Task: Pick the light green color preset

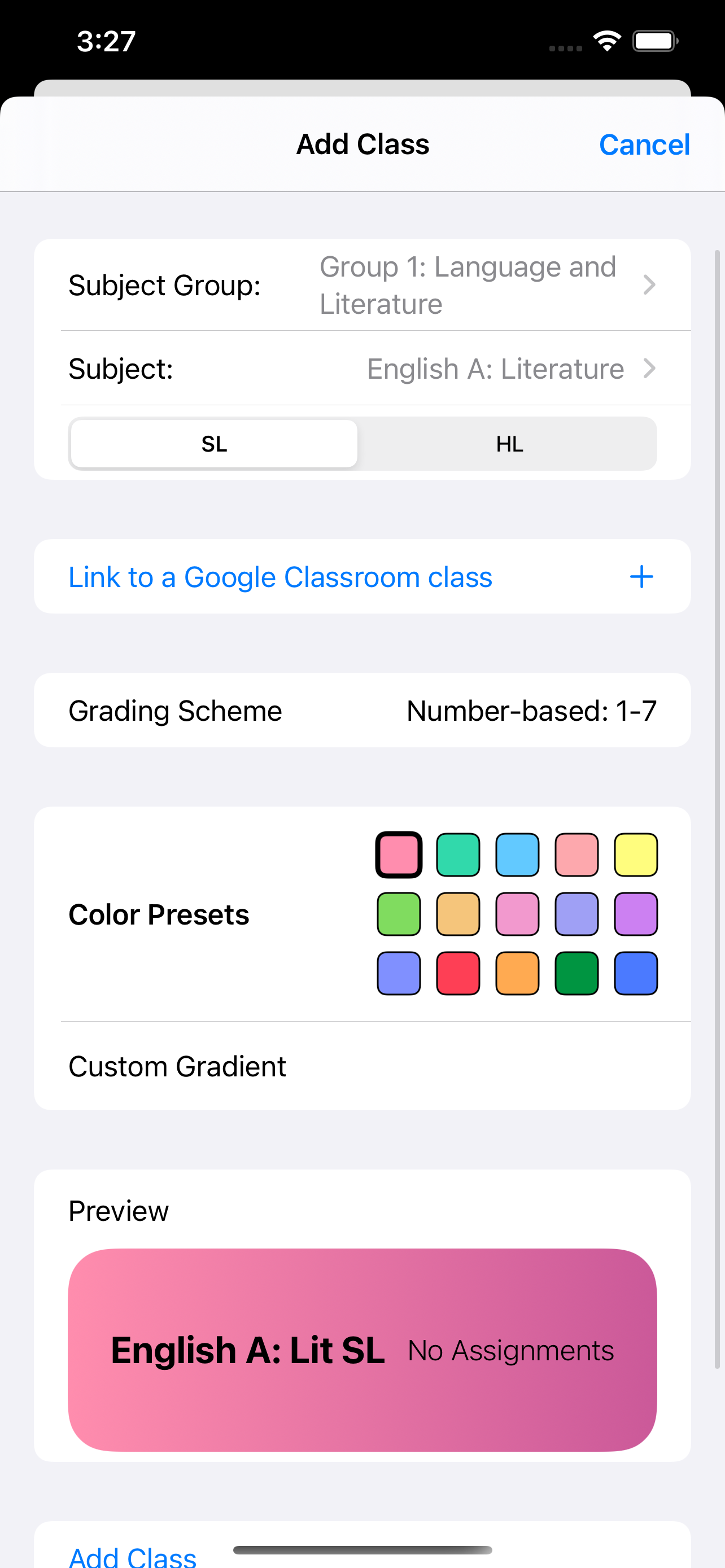Action: [399, 914]
